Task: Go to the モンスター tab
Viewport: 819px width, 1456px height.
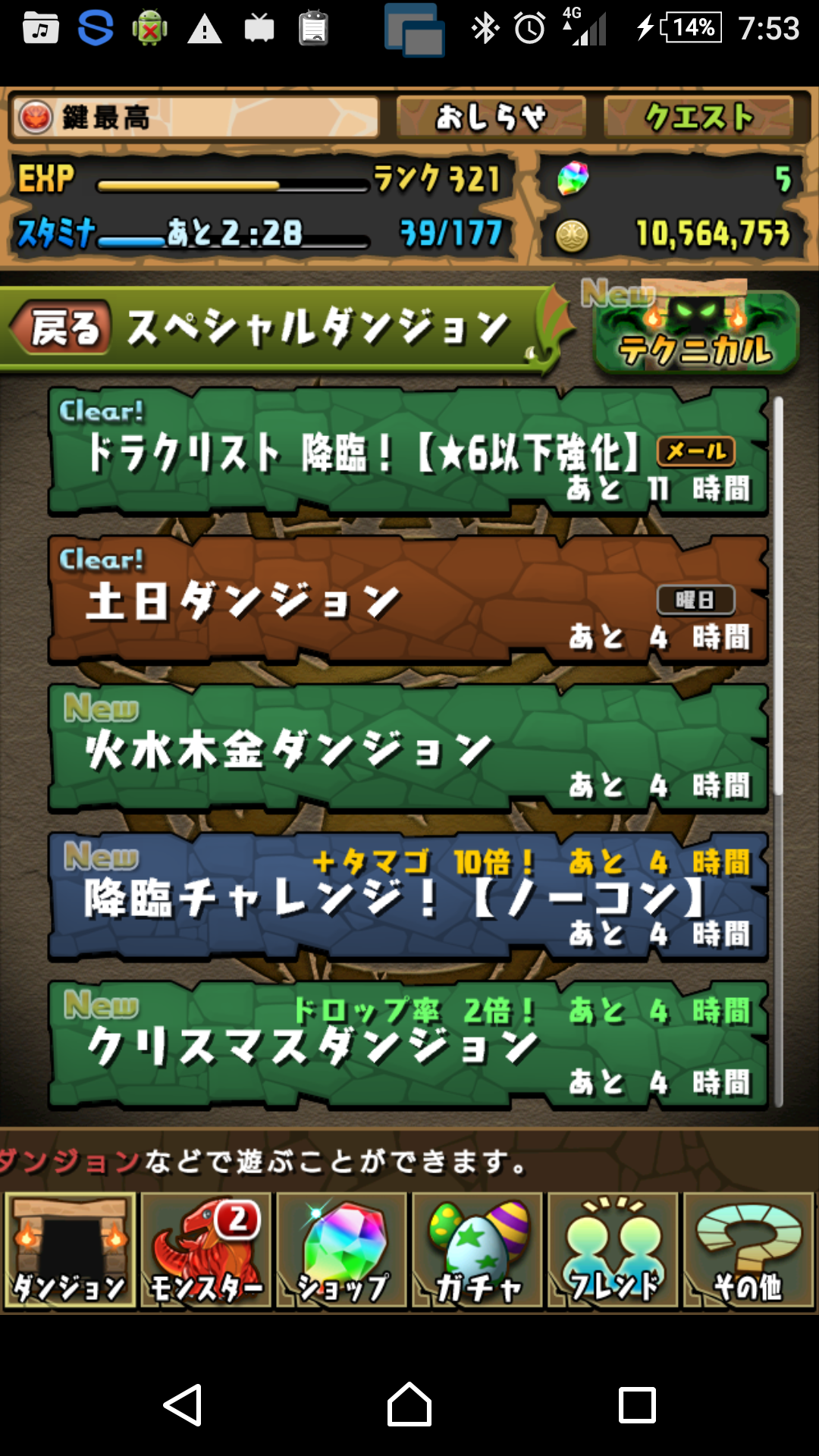Action: [x=206, y=1251]
